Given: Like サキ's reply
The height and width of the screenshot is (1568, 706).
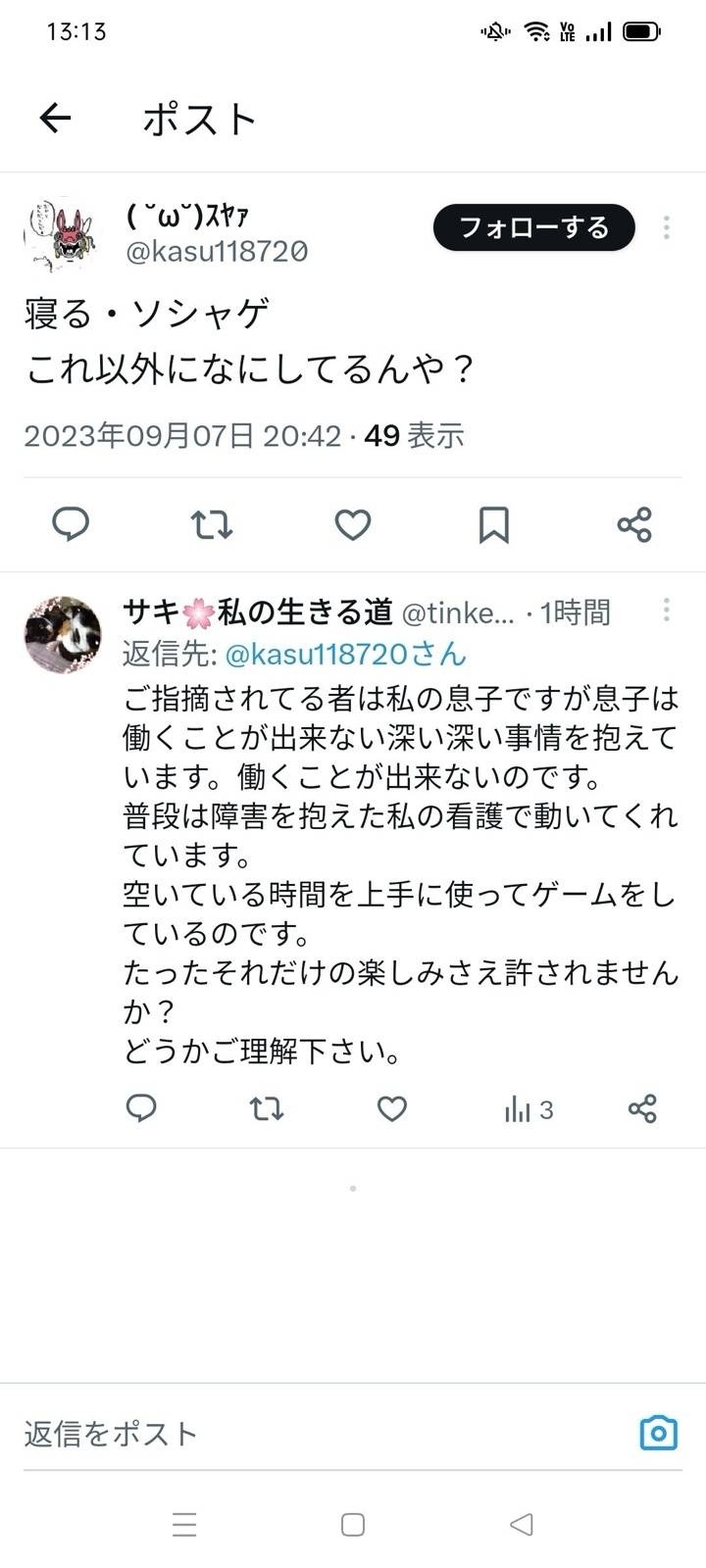Looking at the screenshot, I should (392, 1108).
